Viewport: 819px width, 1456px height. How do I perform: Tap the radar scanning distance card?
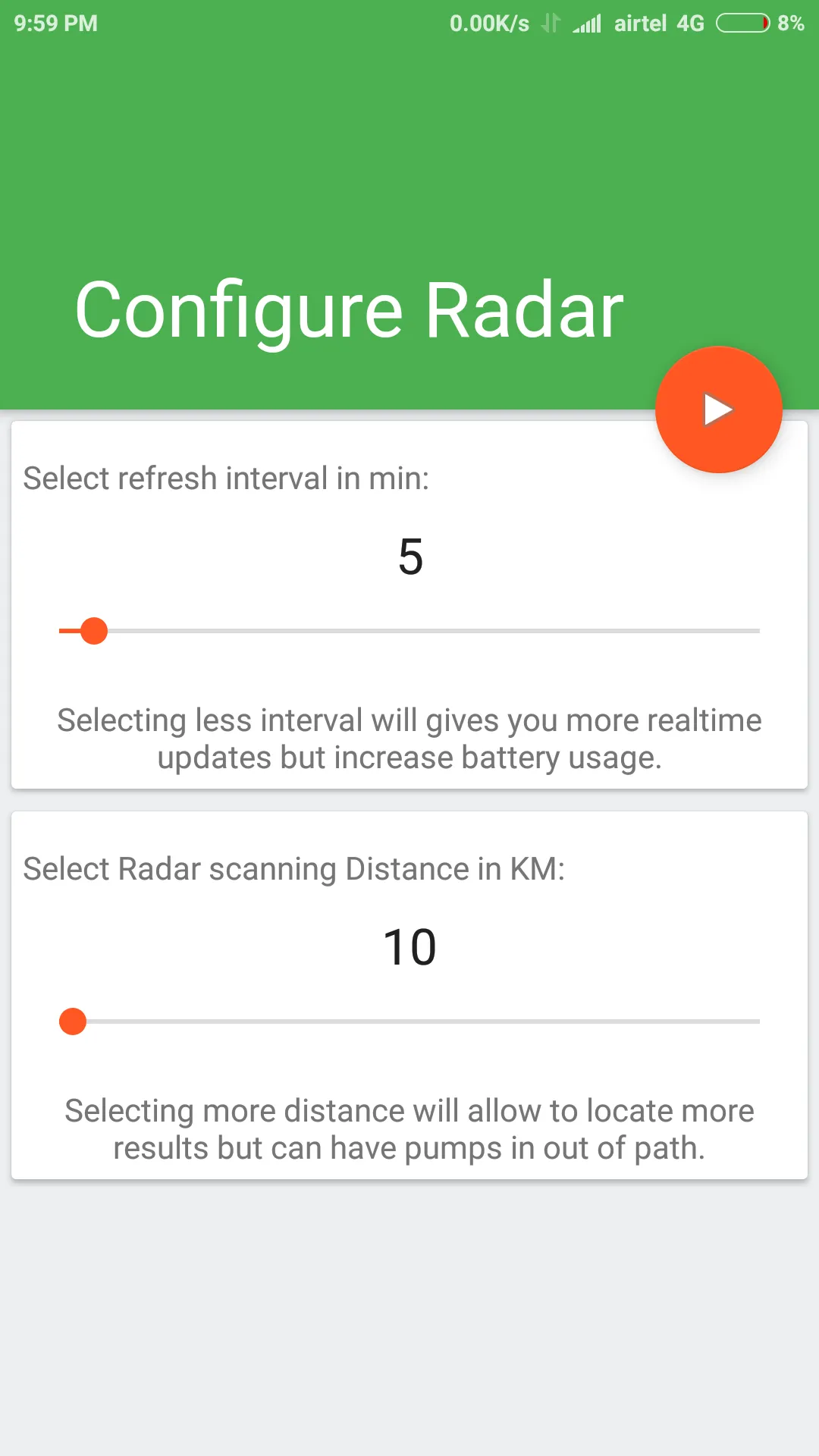coord(409,993)
